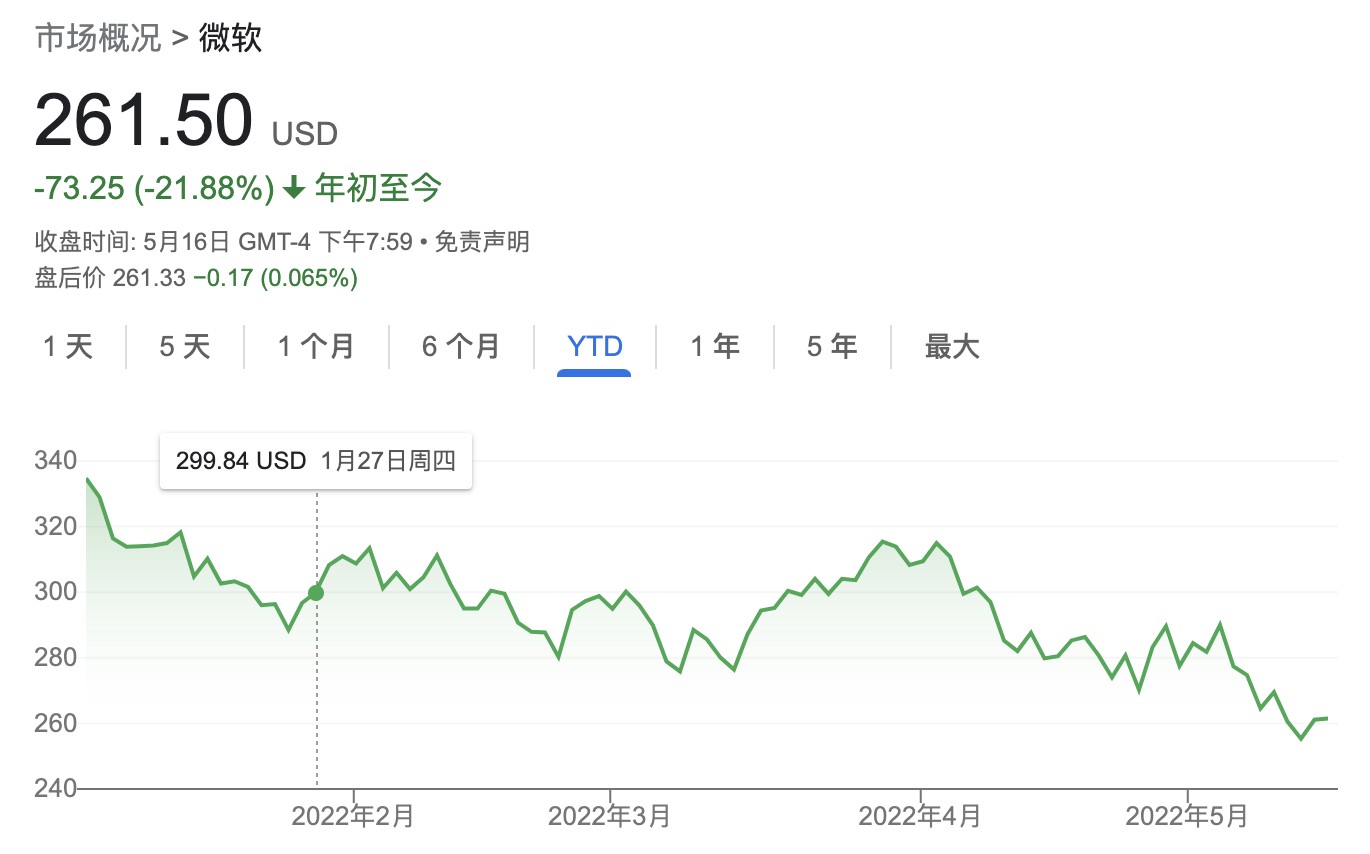Open the 市场概况 breadcrumb link
Viewport: 1370px width, 854px height.
(x=97, y=38)
